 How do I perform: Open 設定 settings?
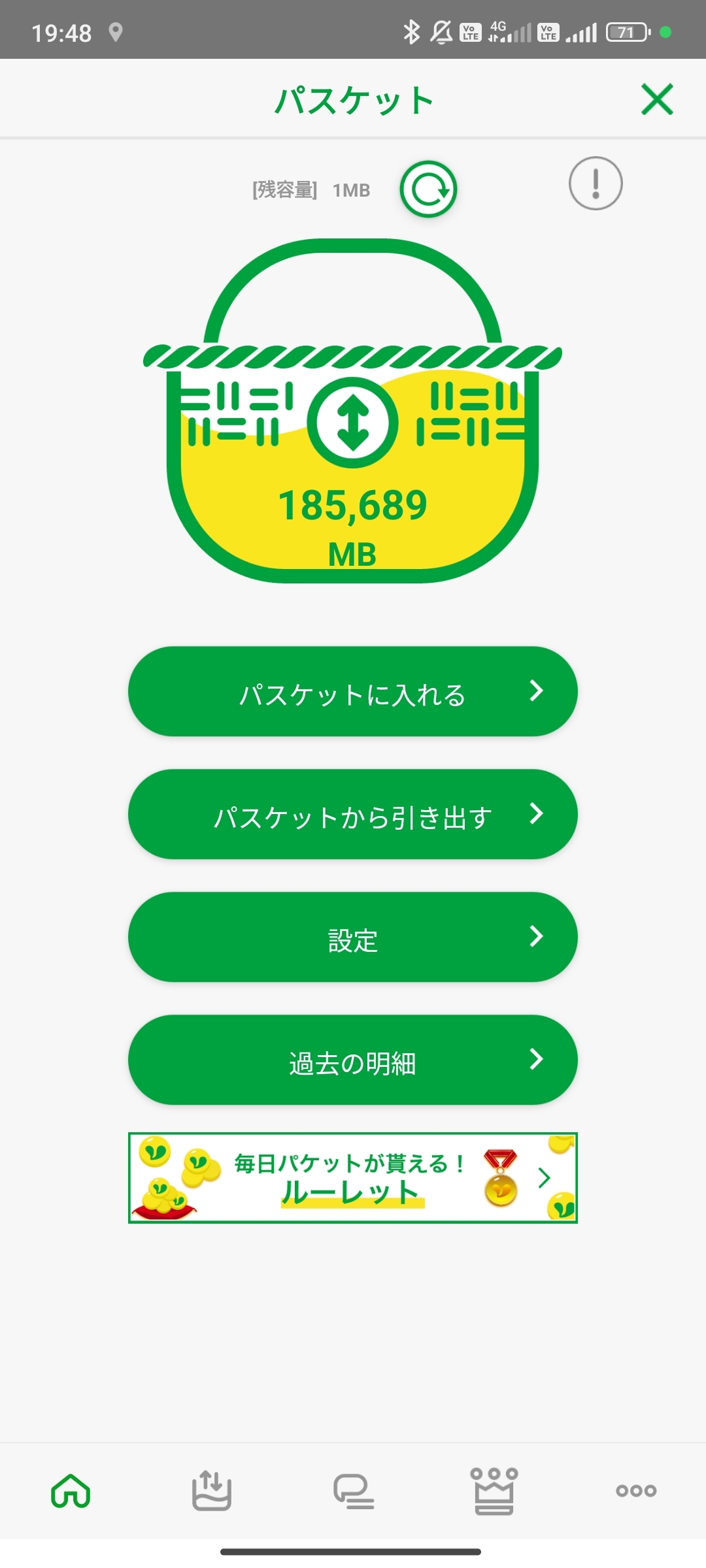click(x=353, y=938)
